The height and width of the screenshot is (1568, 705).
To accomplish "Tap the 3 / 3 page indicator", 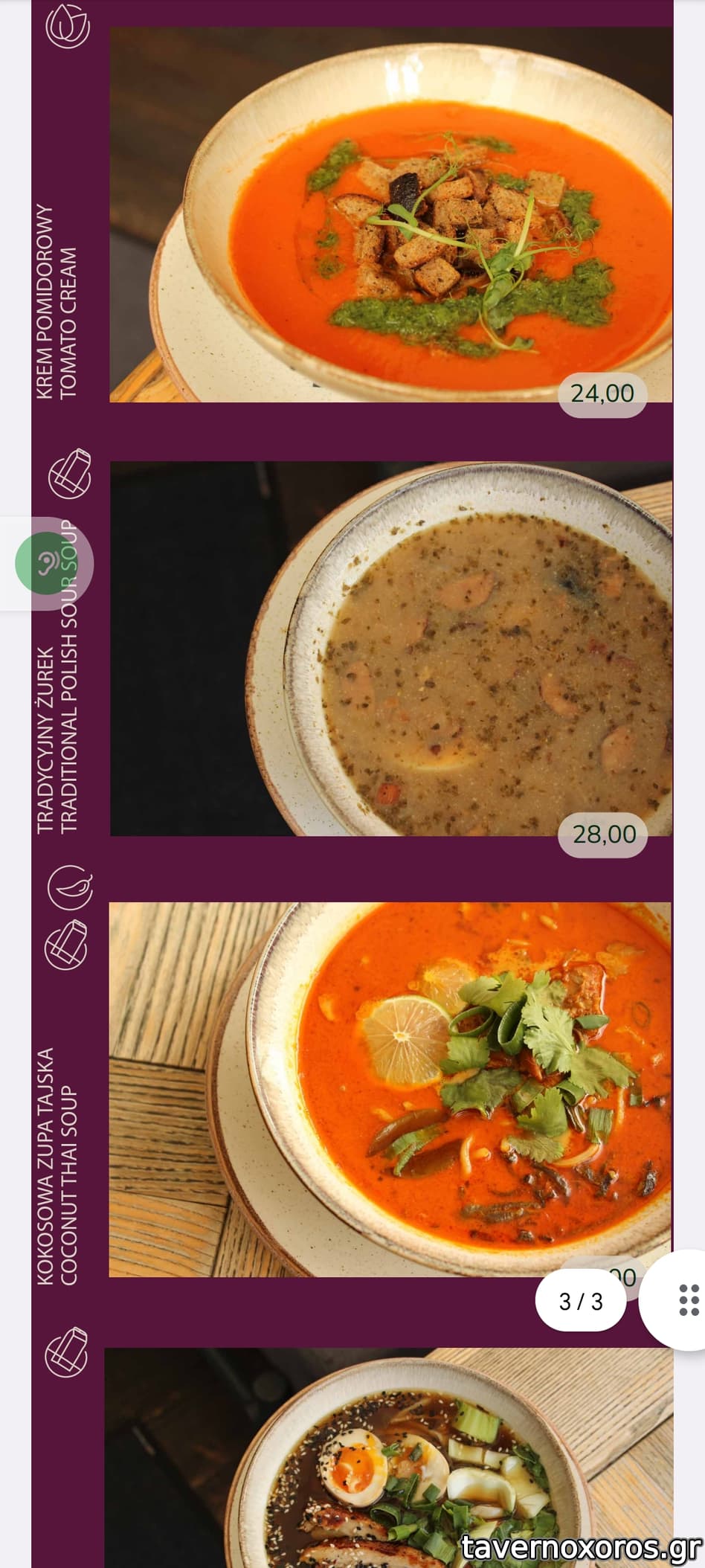I will point(581,1301).
